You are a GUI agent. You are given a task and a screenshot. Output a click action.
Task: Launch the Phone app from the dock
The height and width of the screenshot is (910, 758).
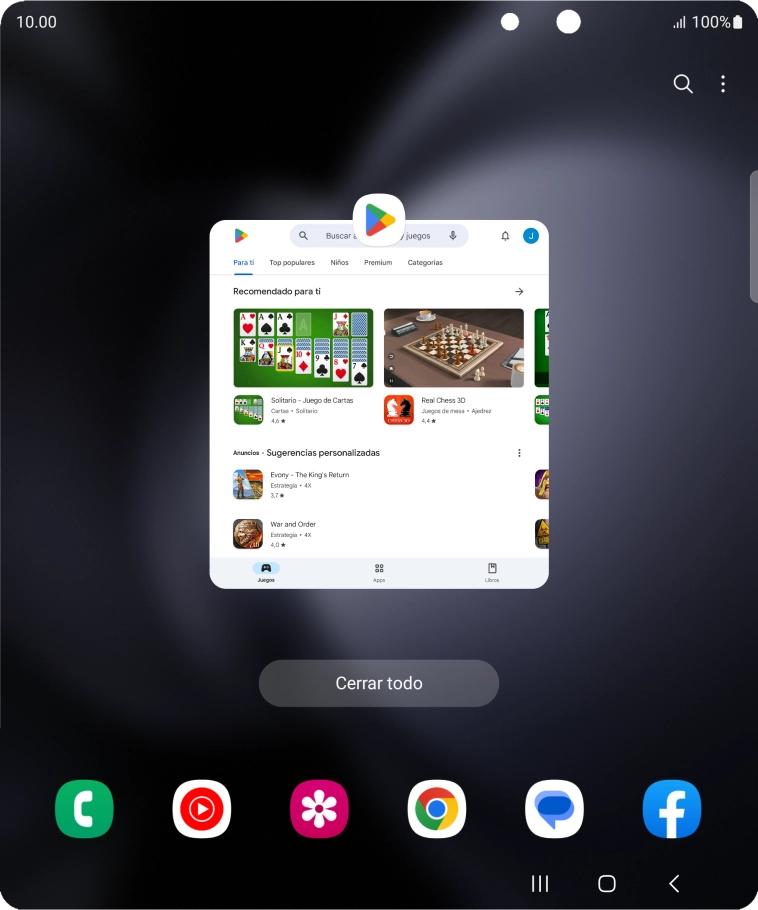point(84,808)
